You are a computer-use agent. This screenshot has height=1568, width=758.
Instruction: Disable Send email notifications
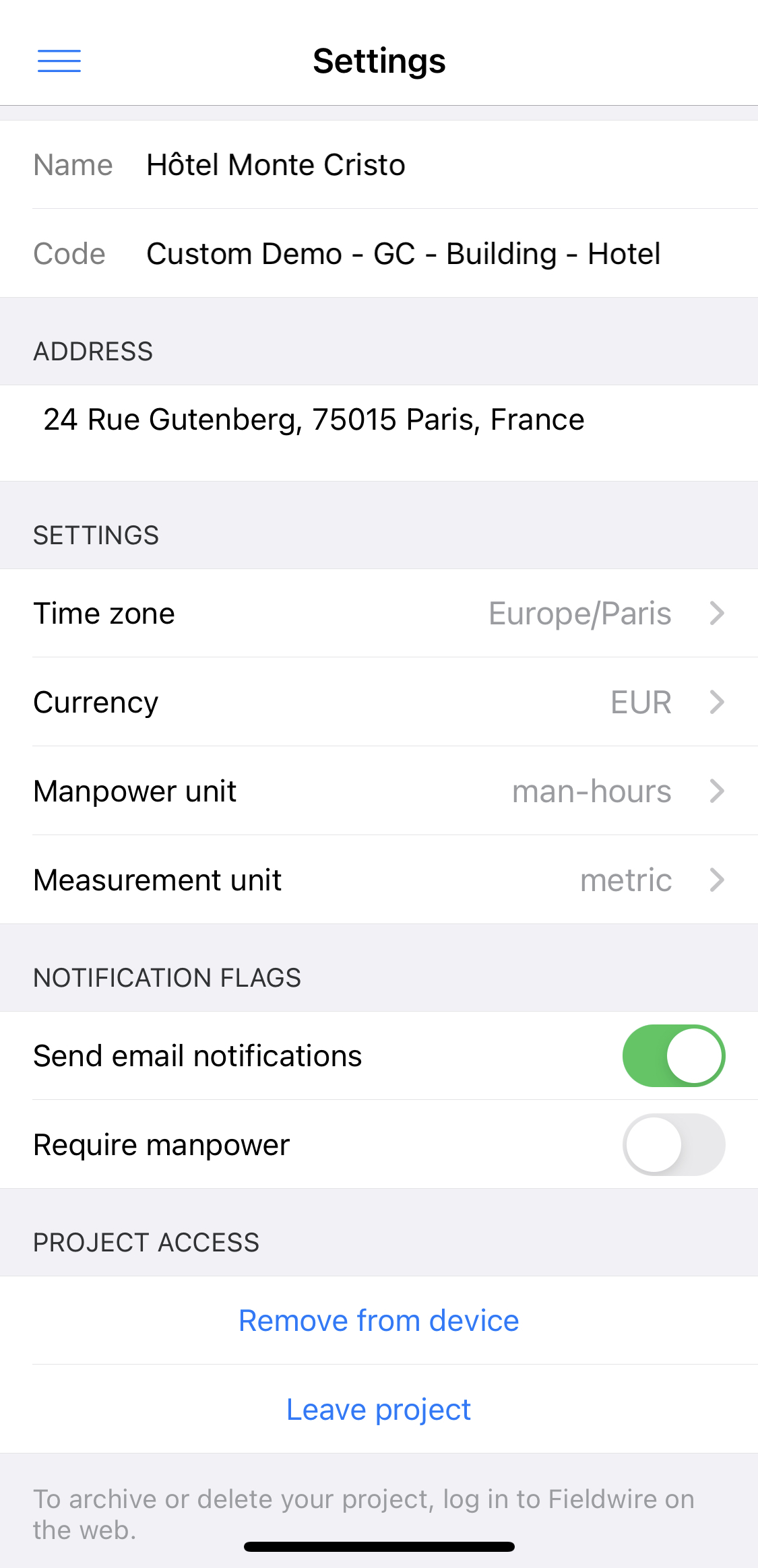pos(674,1055)
